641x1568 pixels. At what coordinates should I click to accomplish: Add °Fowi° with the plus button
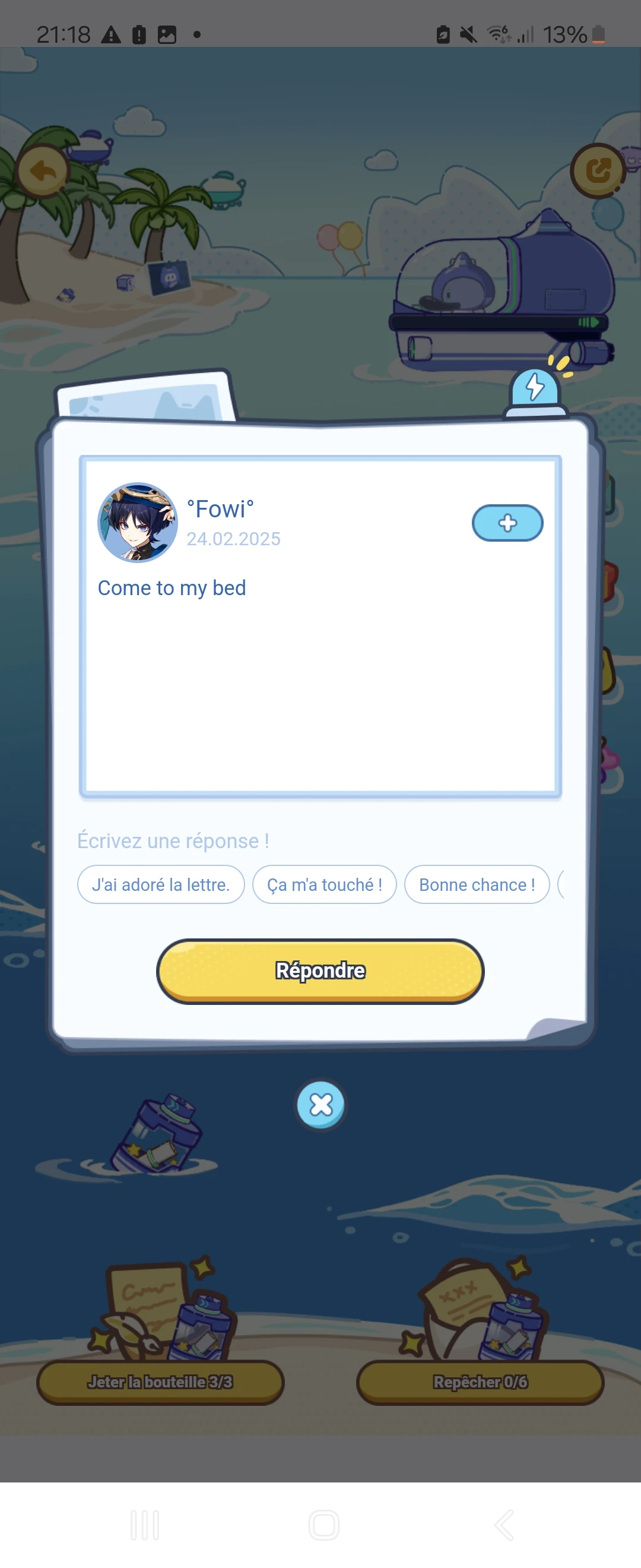pyautogui.click(x=507, y=523)
